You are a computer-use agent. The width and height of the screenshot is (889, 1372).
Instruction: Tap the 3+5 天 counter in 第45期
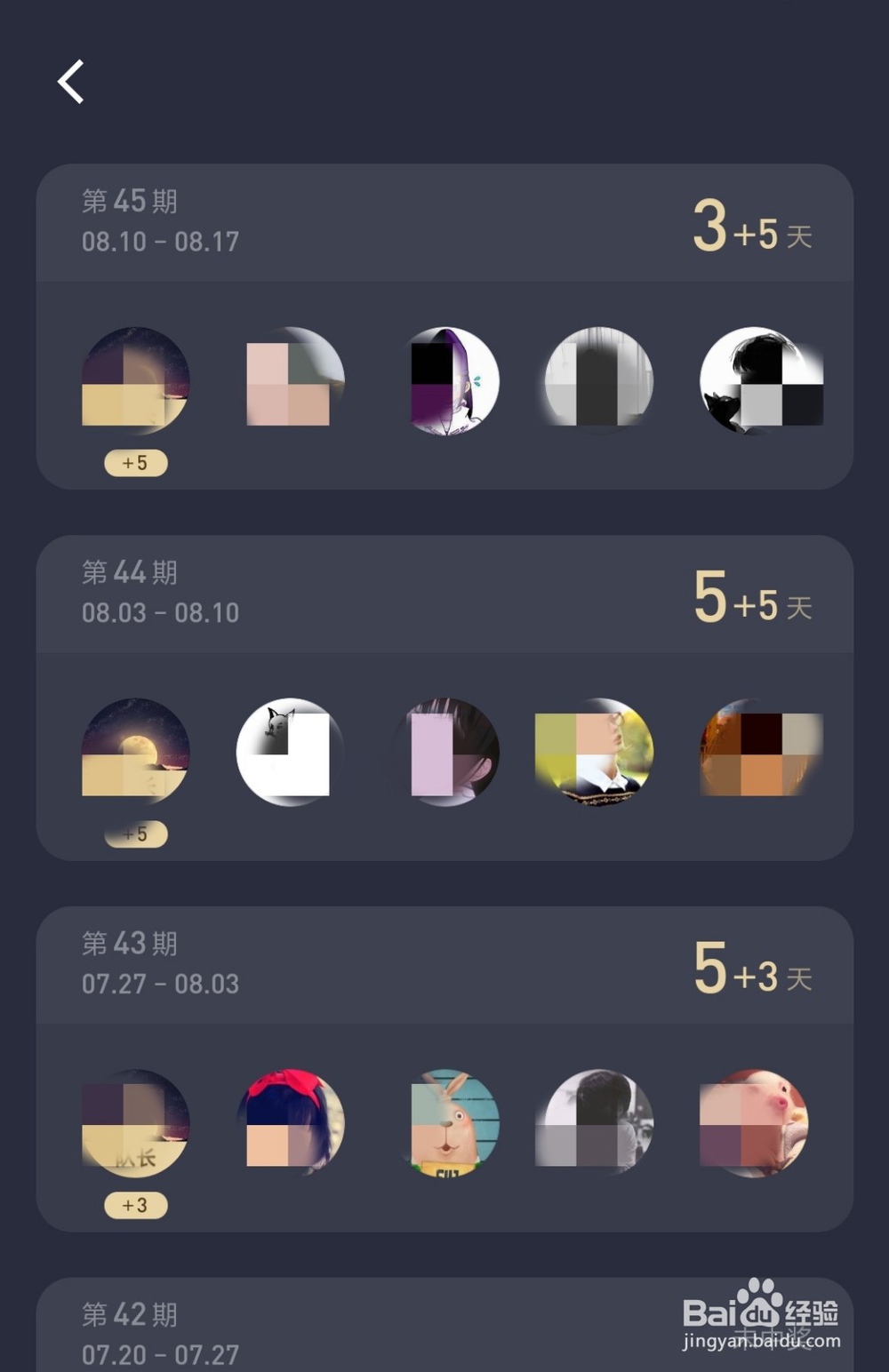click(x=751, y=229)
